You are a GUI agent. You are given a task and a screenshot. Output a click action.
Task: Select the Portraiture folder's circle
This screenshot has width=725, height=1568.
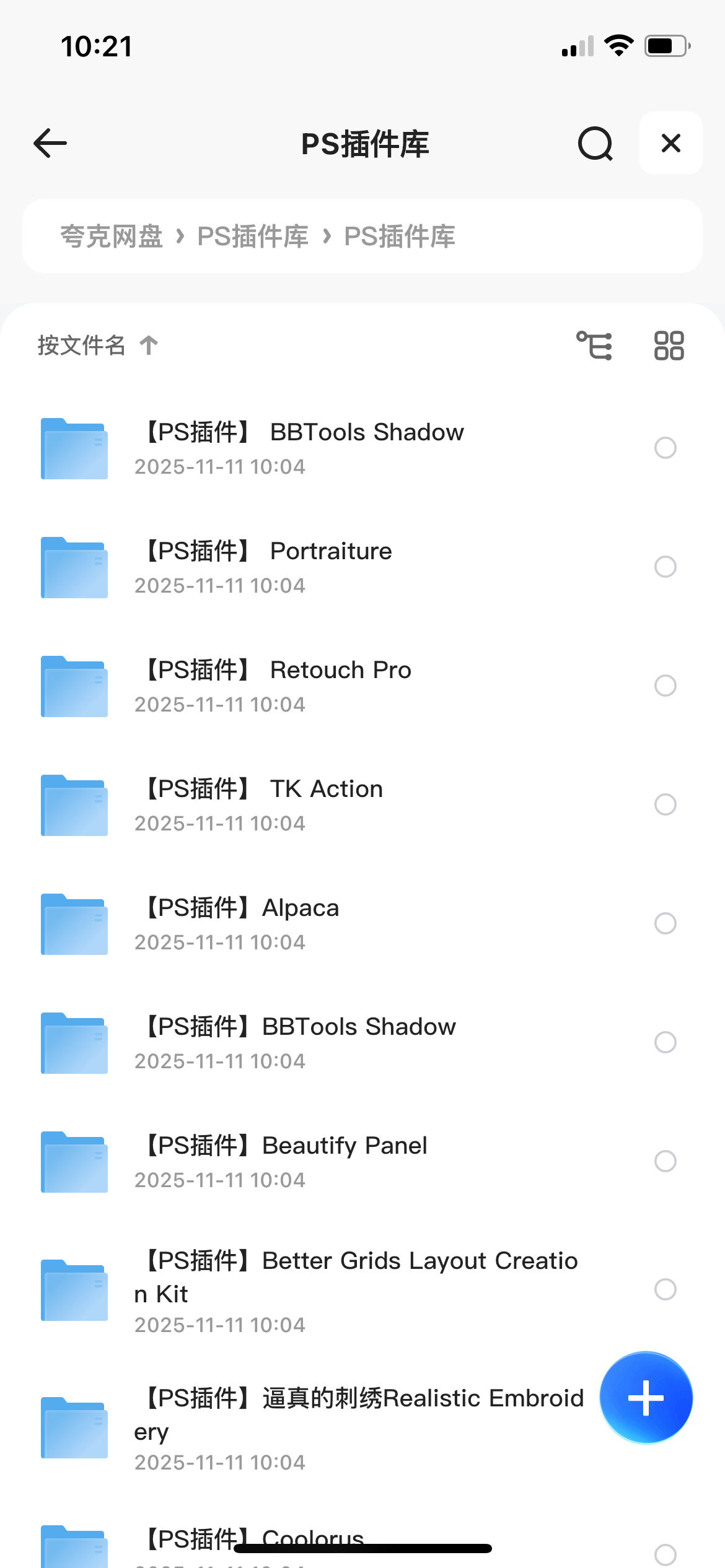[x=665, y=567]
